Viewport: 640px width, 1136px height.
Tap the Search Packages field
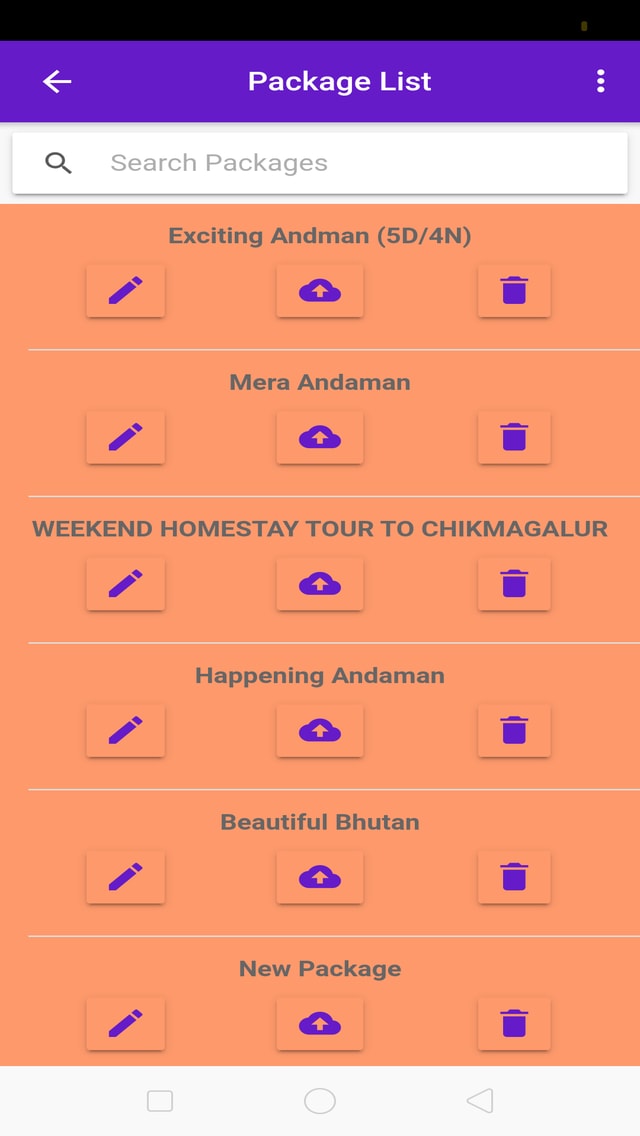[320, 163]
